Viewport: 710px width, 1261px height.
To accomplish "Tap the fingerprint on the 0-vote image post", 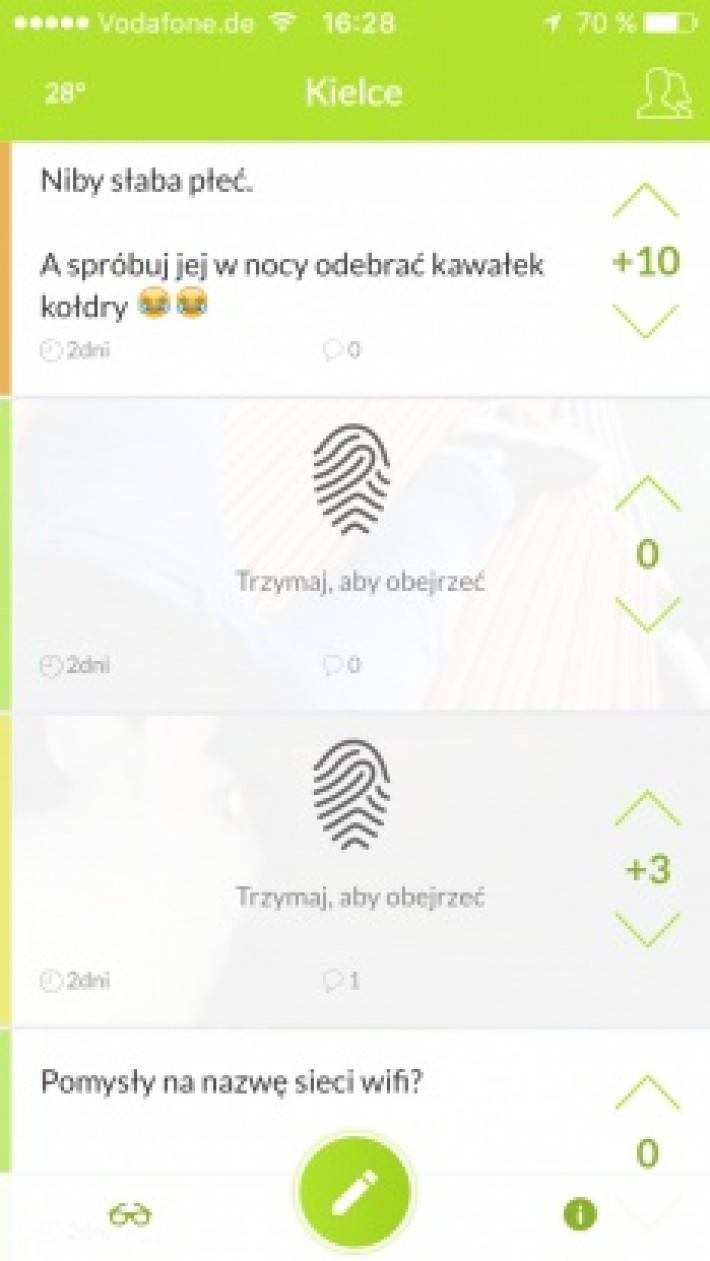I will pos(351,478).
